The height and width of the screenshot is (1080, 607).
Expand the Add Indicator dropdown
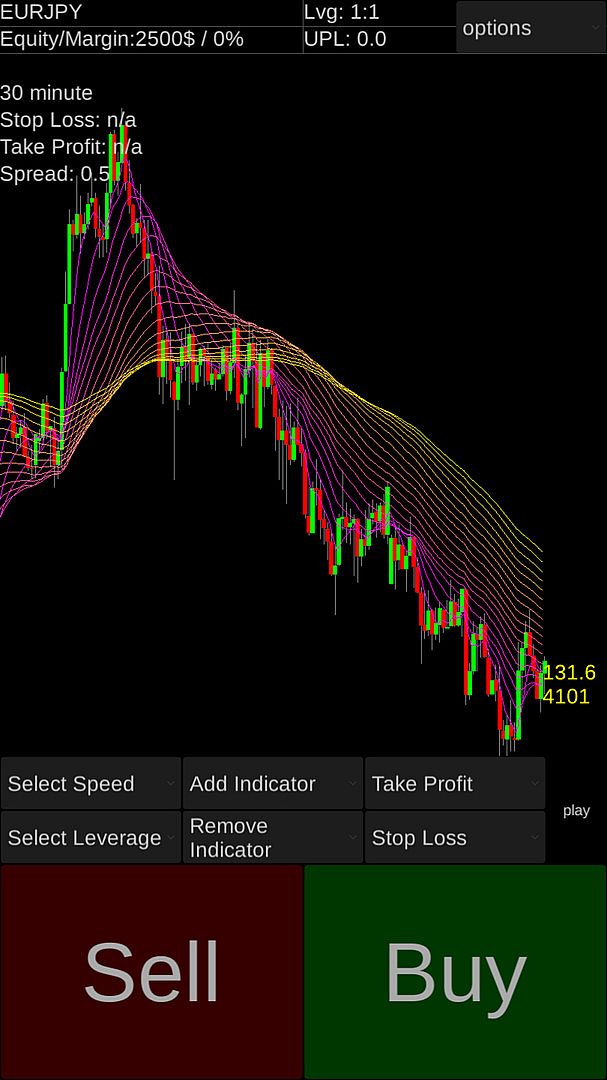click(x=273, y=784)
